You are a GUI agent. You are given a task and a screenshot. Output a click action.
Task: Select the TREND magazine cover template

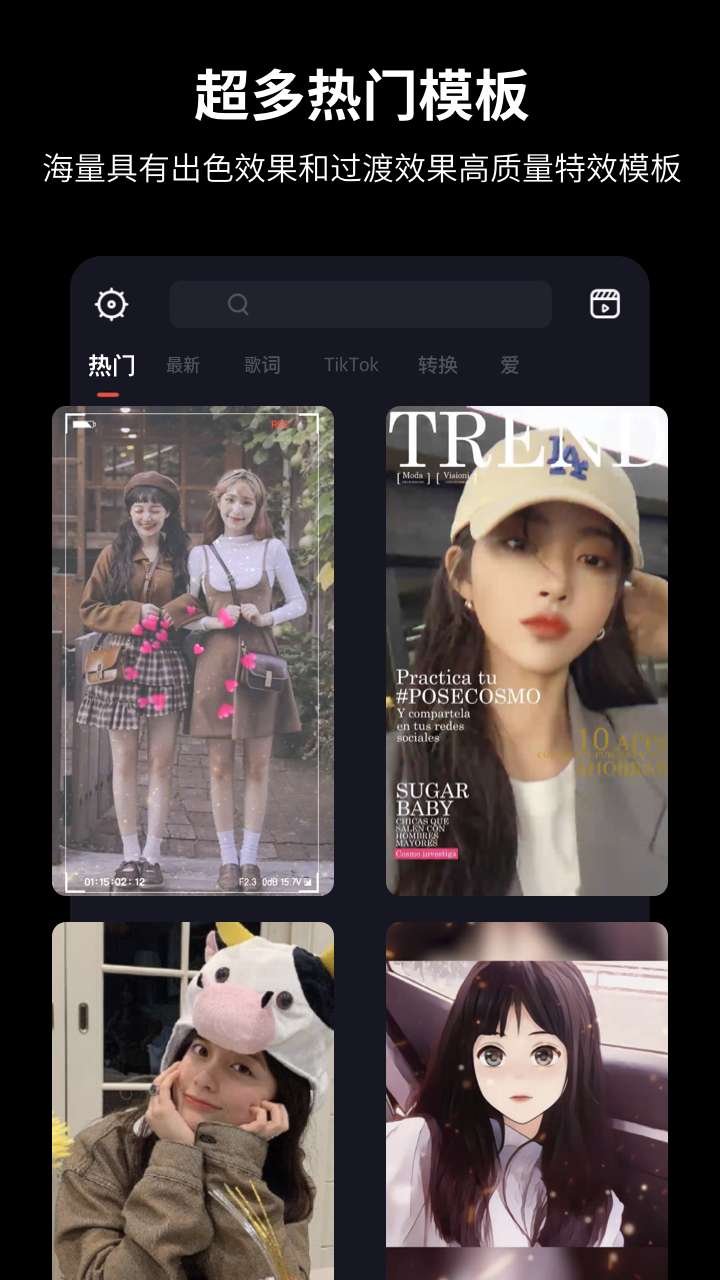[527, 650]
